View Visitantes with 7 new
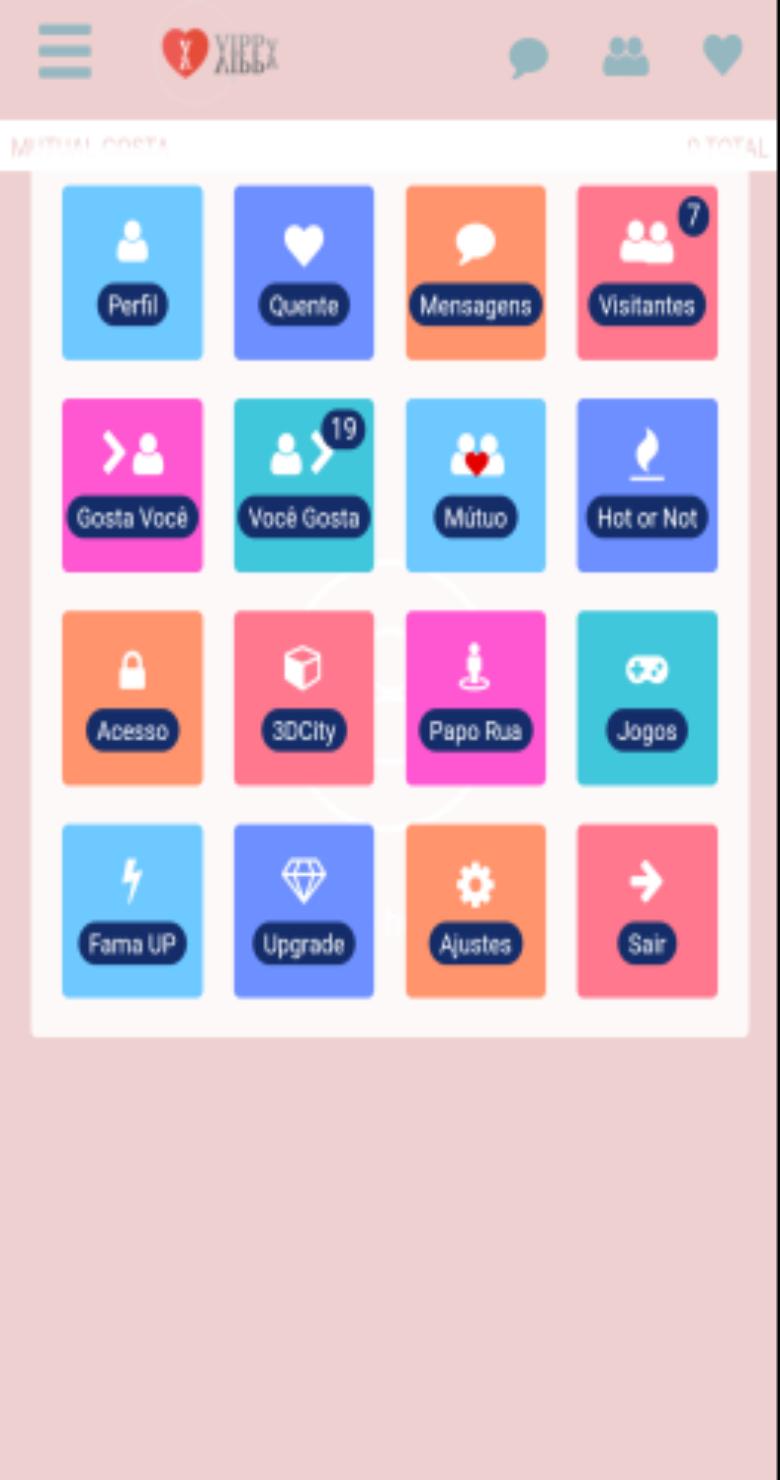The height and width of the screenshot is (1480, 780). pyautogui.click(x=647, y=272)
